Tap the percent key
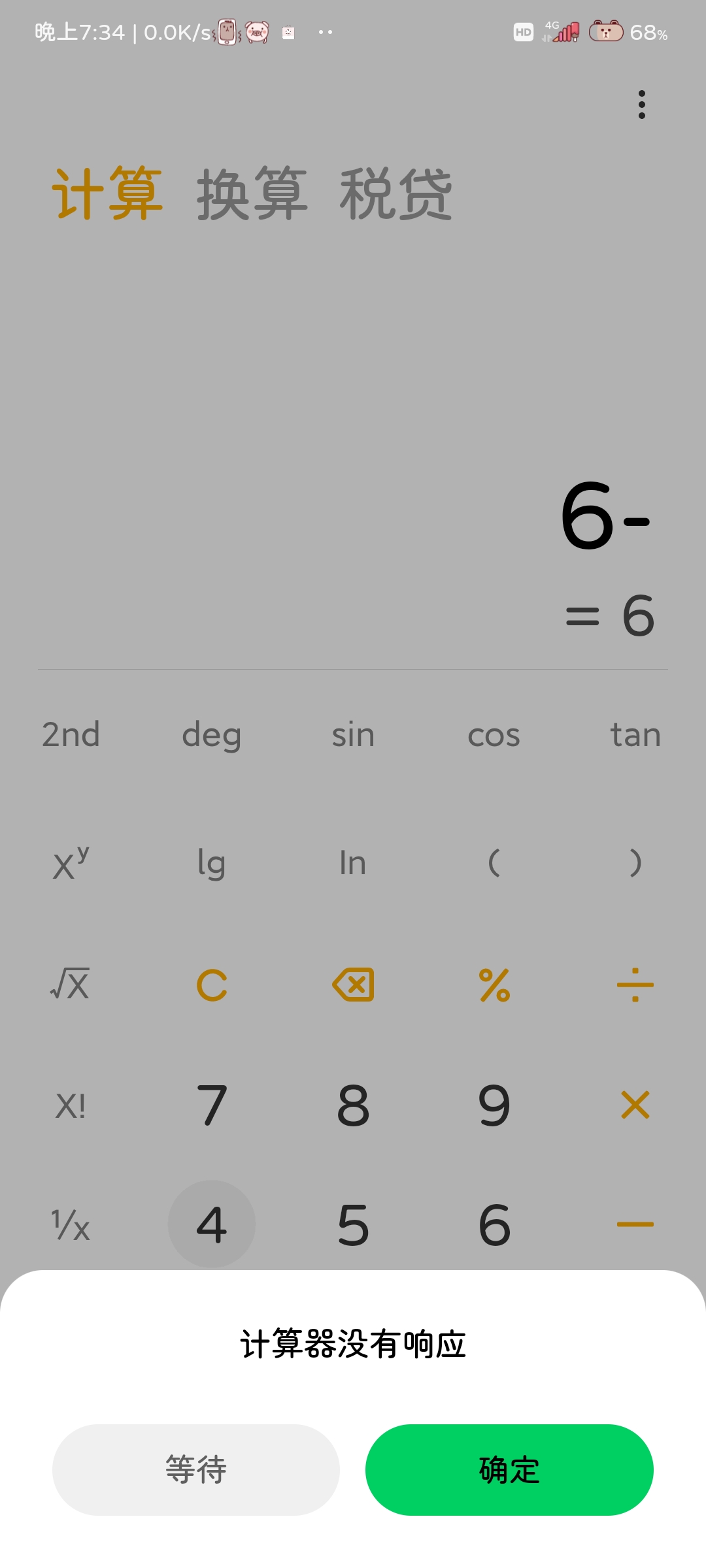The image size is (706, 1568). coord(494,985)
